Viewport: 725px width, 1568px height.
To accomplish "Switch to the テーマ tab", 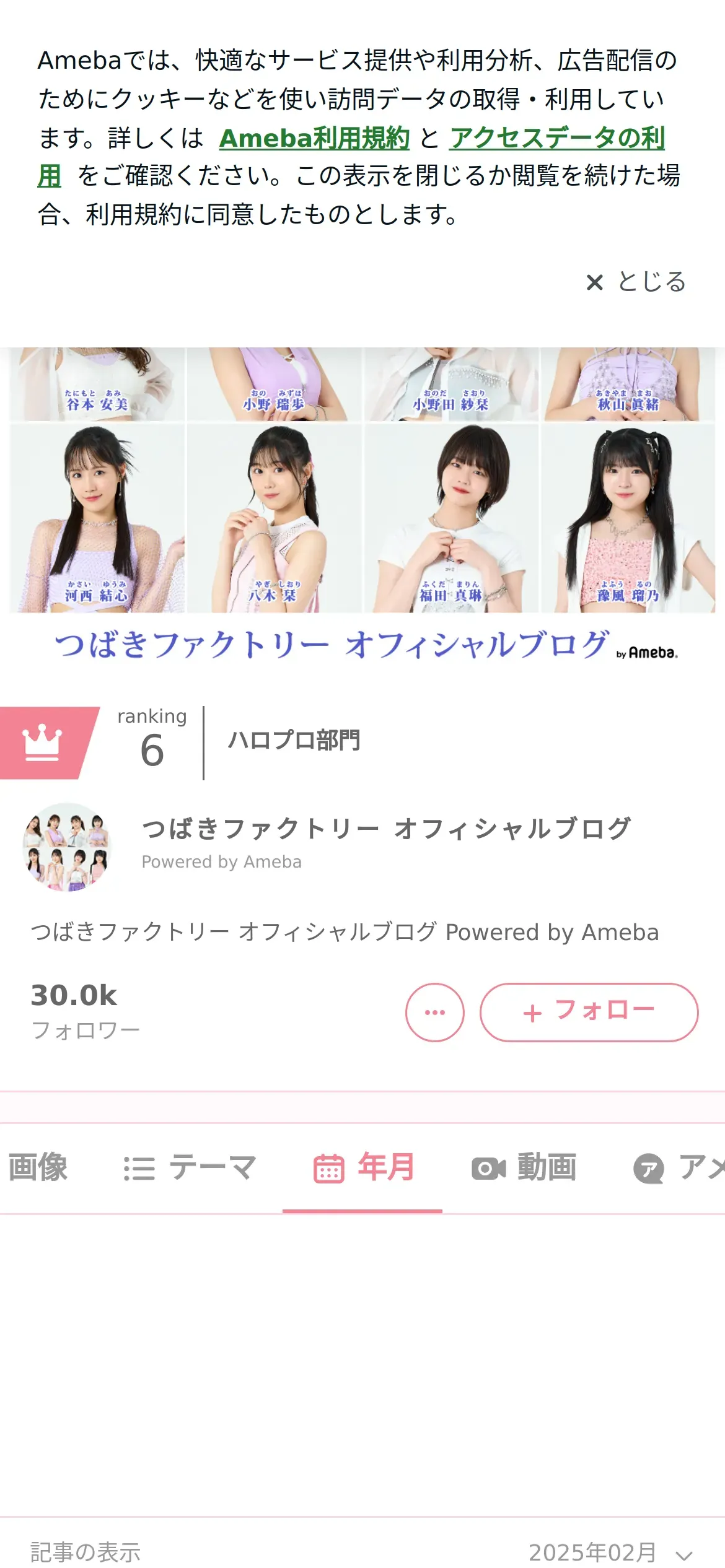I will pos(190,1168).
